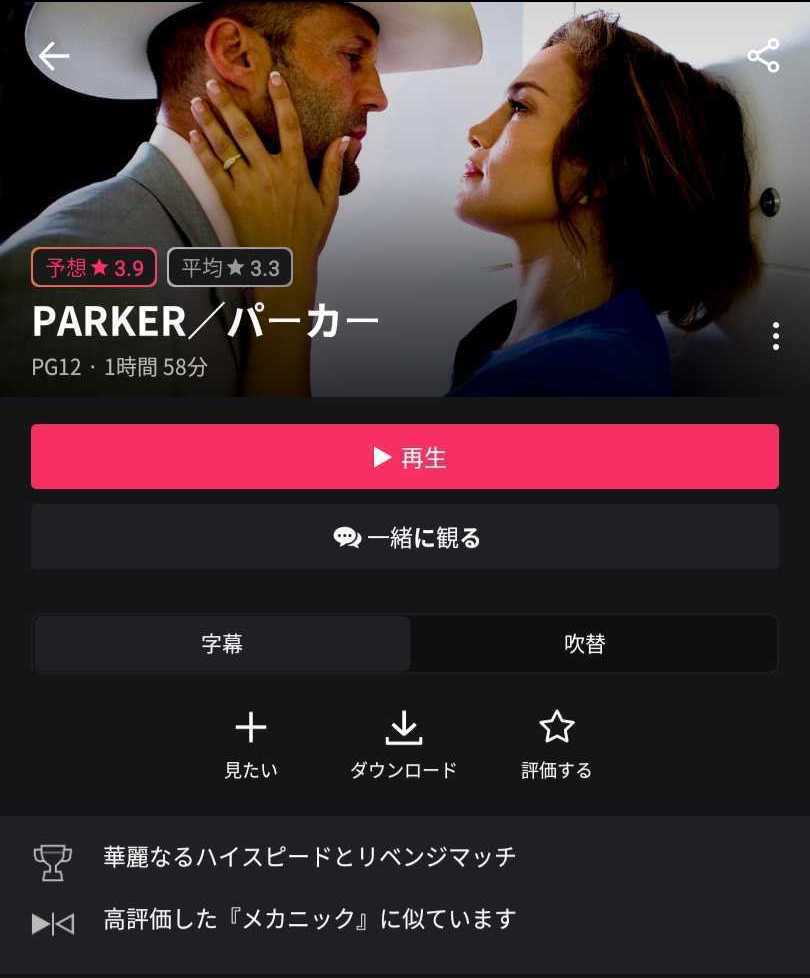Download the movie with ダウンロード
The width and height of the screenshot is (810, 978).
point(403,743)
